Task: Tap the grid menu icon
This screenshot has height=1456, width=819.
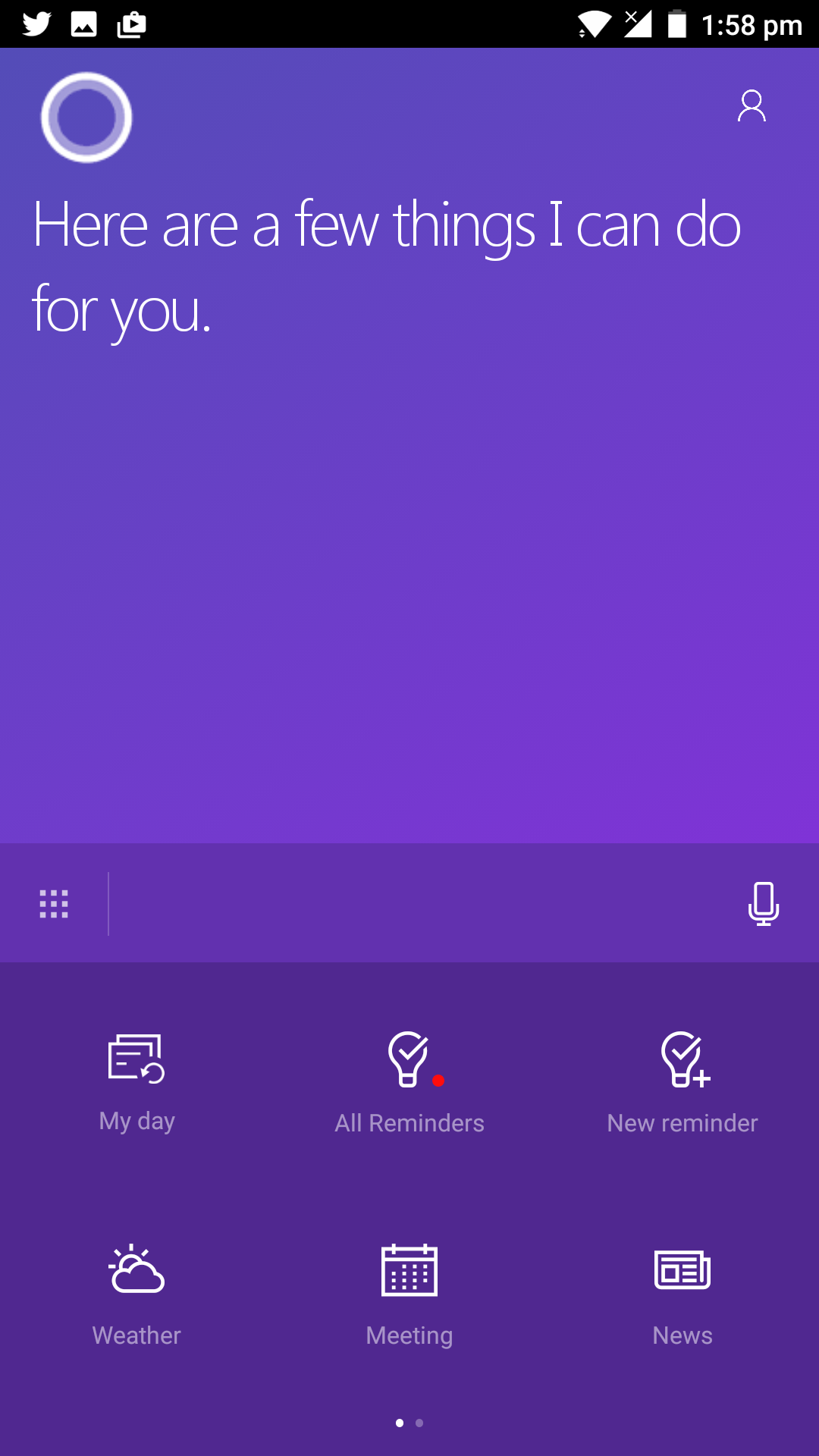Action: click(x=54, y=904)
